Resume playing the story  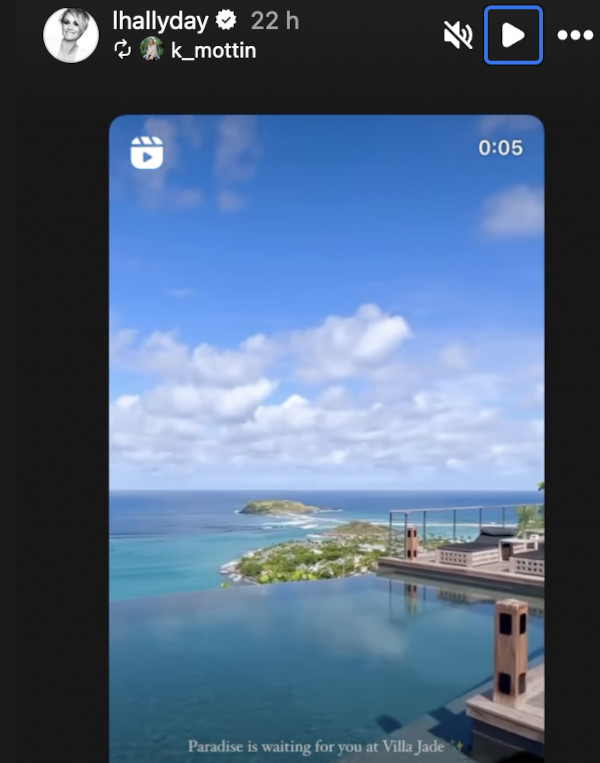(513, 35)
